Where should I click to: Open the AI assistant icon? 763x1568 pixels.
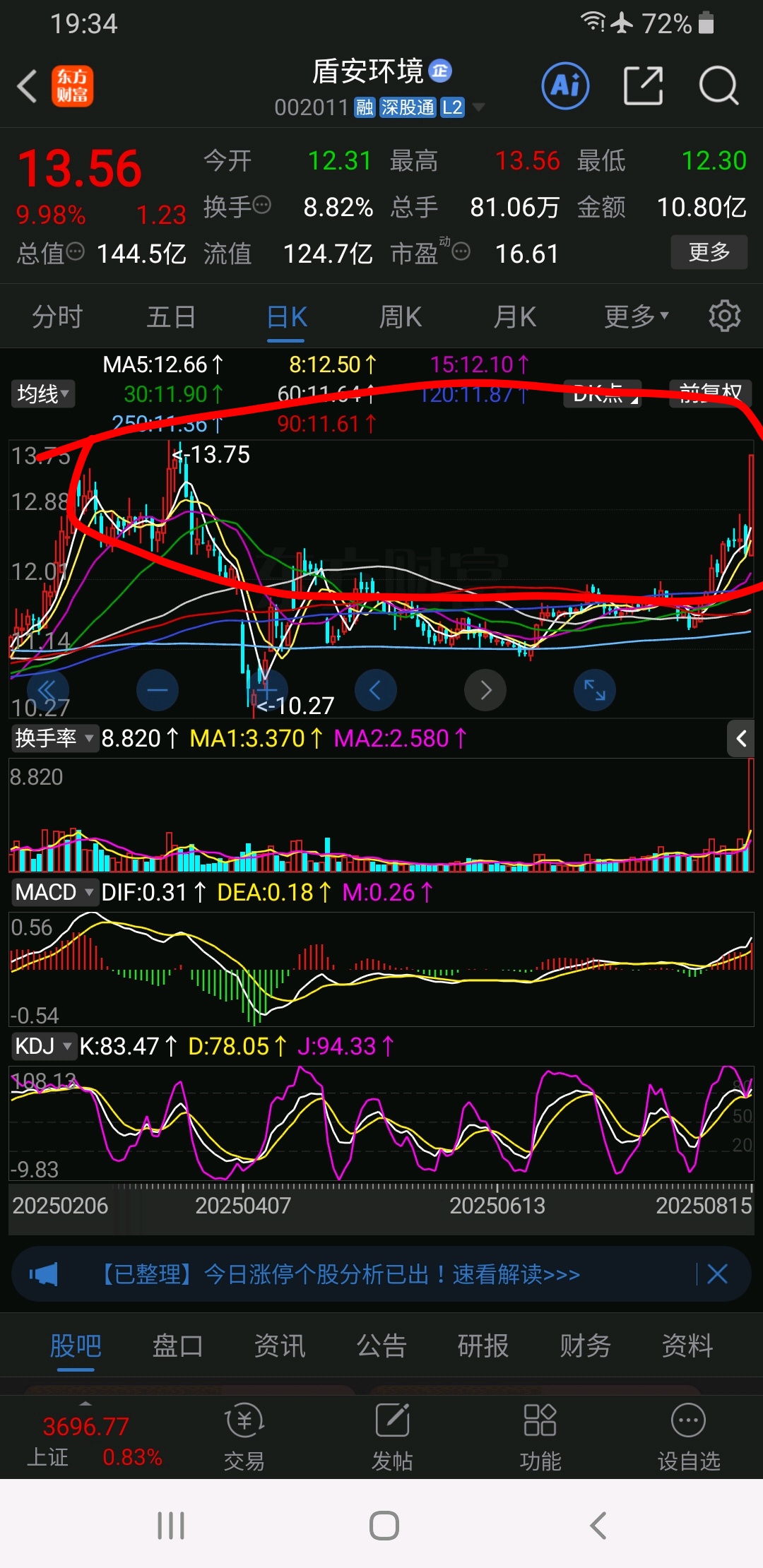tap(565, 86)
